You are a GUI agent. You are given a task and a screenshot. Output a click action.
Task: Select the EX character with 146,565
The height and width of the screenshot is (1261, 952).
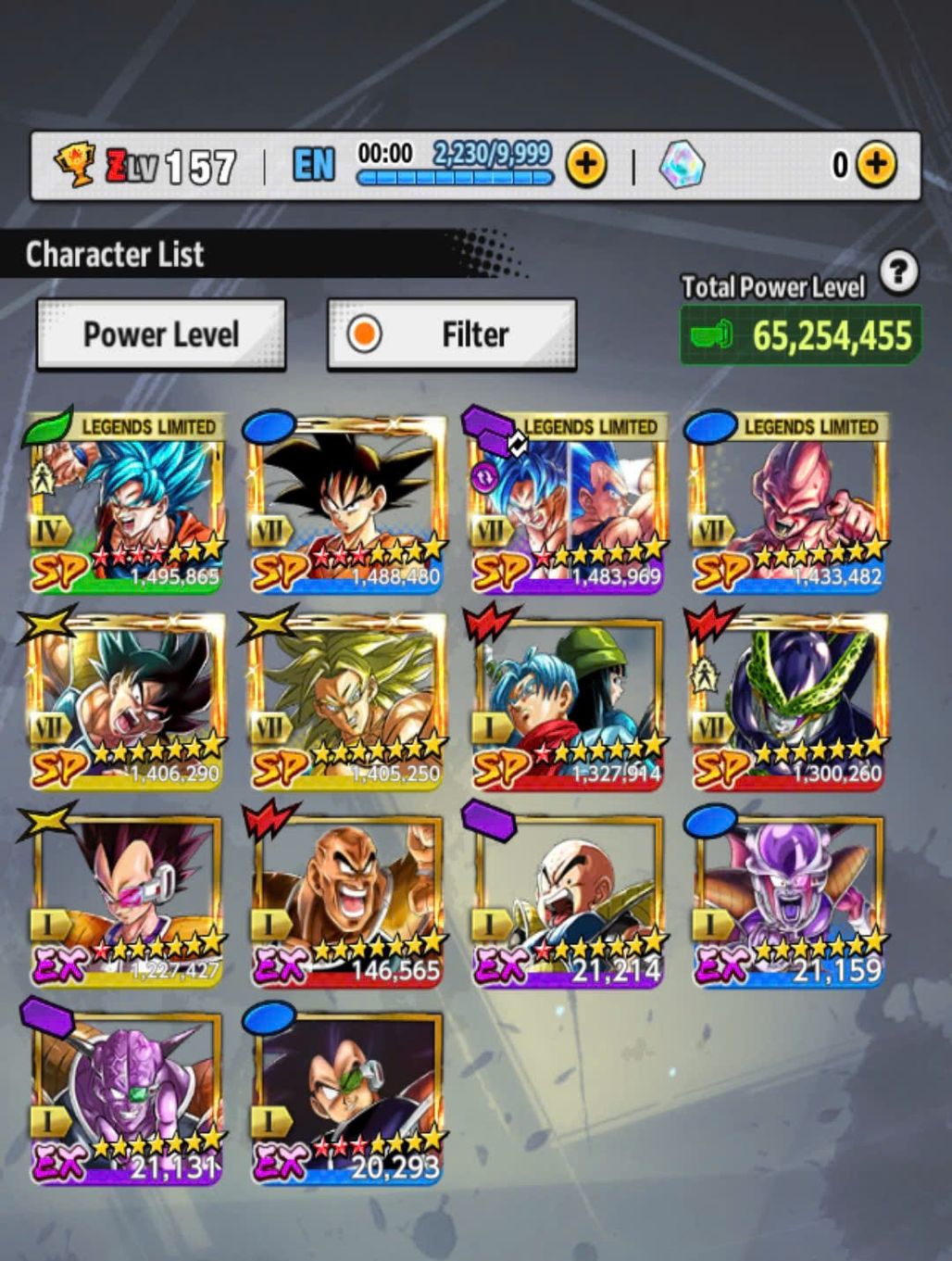[346, 901]
